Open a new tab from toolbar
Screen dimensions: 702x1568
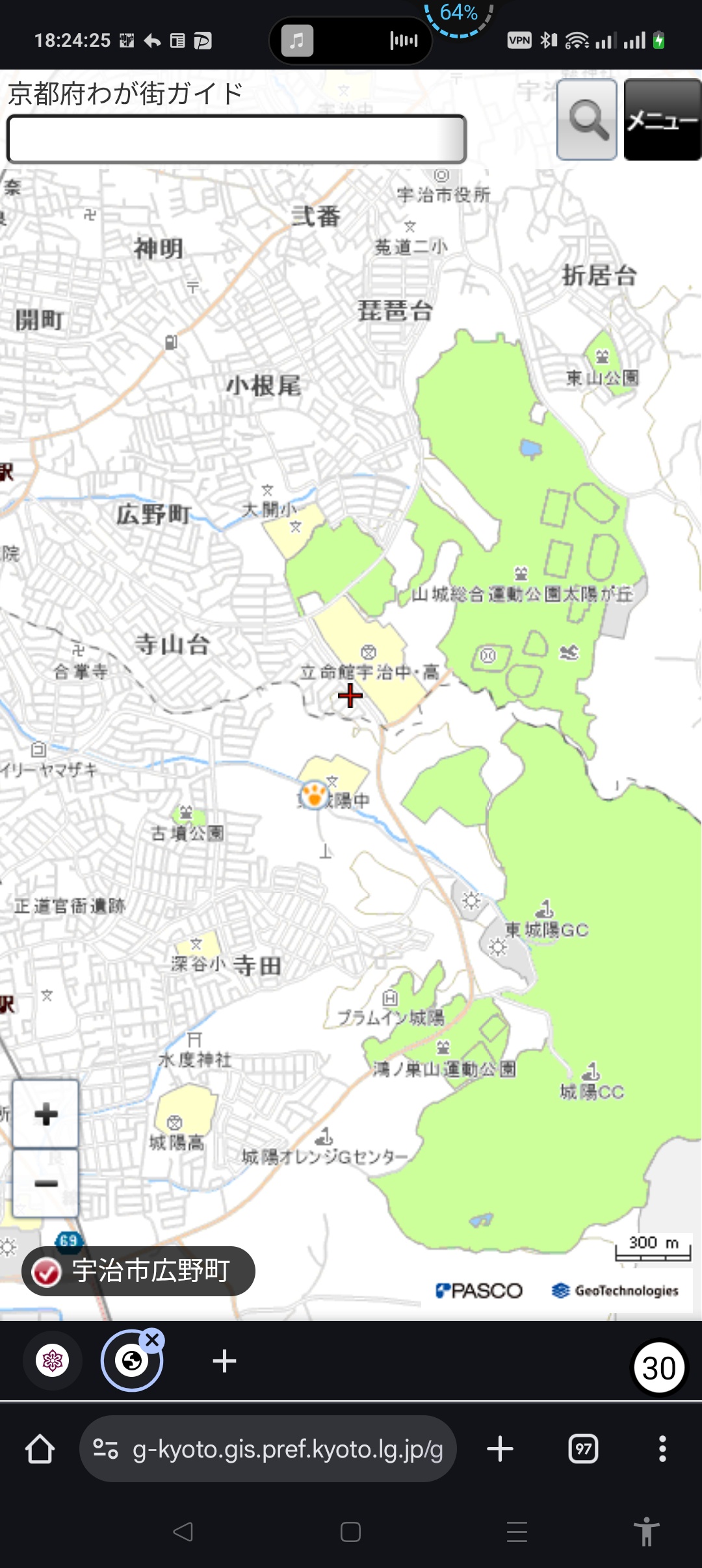click(x=500, y=1449)
